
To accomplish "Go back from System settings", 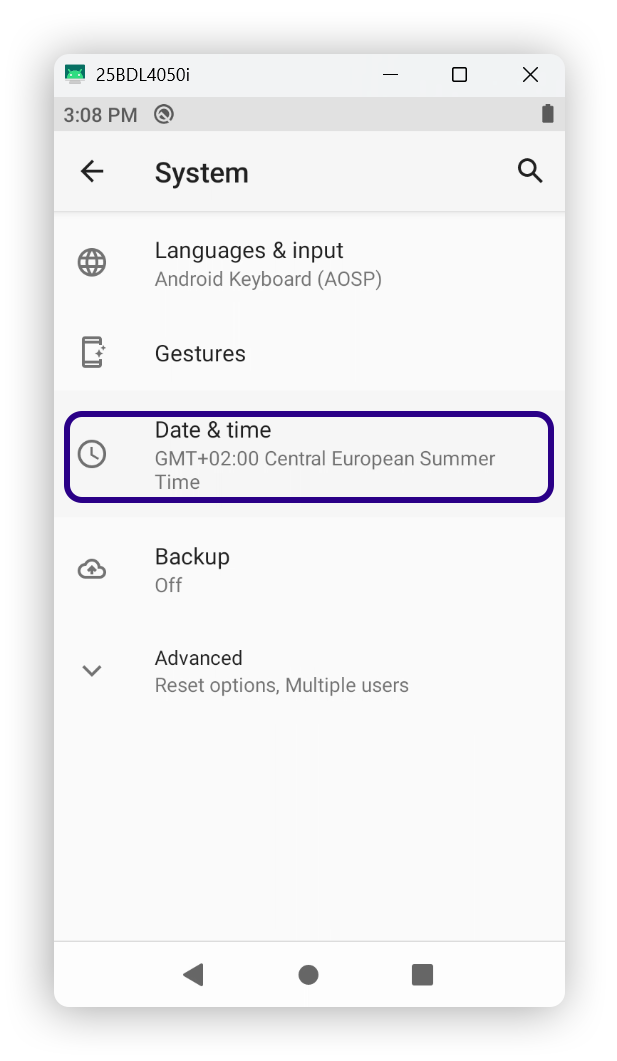I will click(92, 172).
